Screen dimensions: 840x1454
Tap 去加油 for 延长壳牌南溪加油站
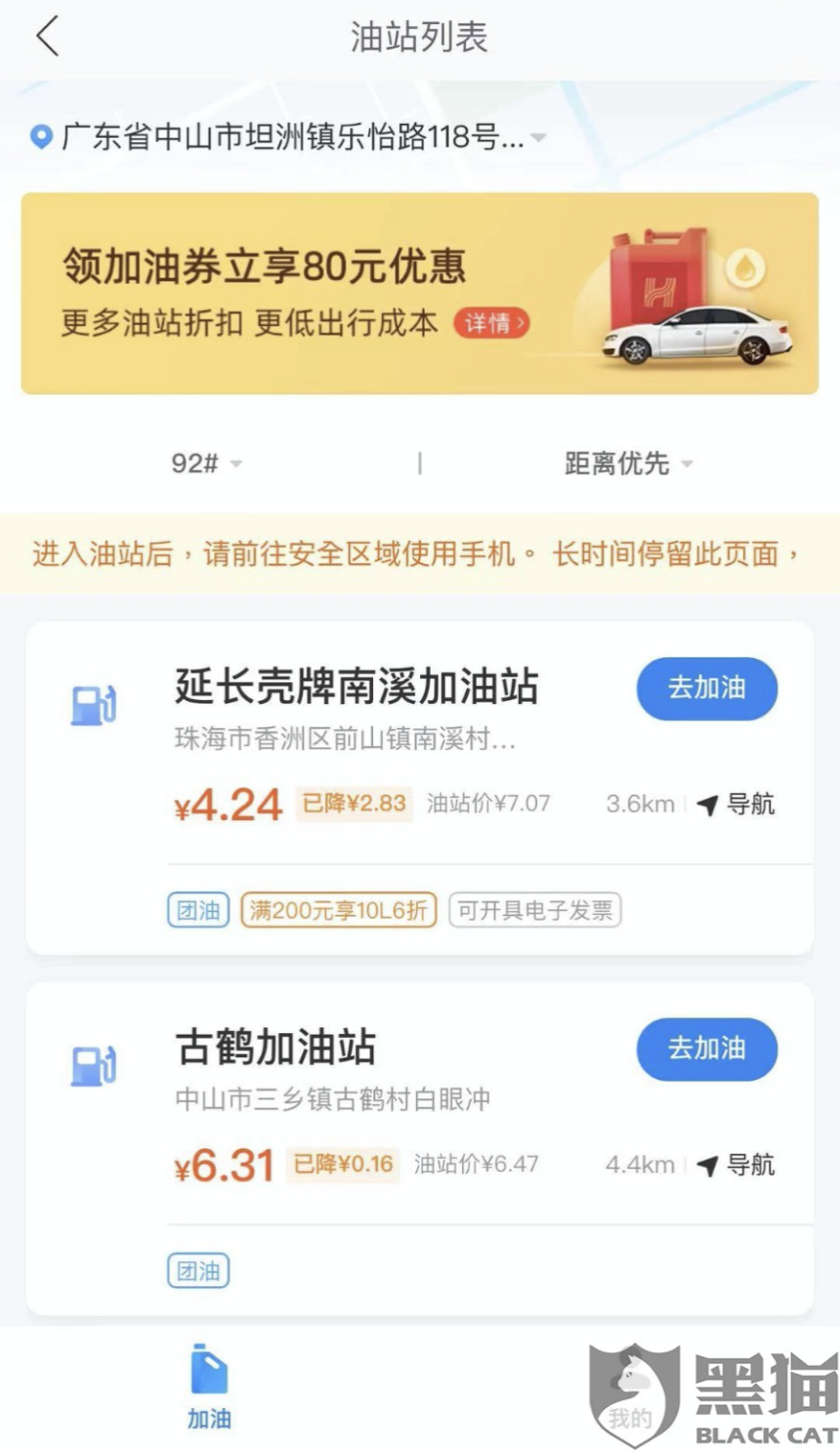pos(707,688)
